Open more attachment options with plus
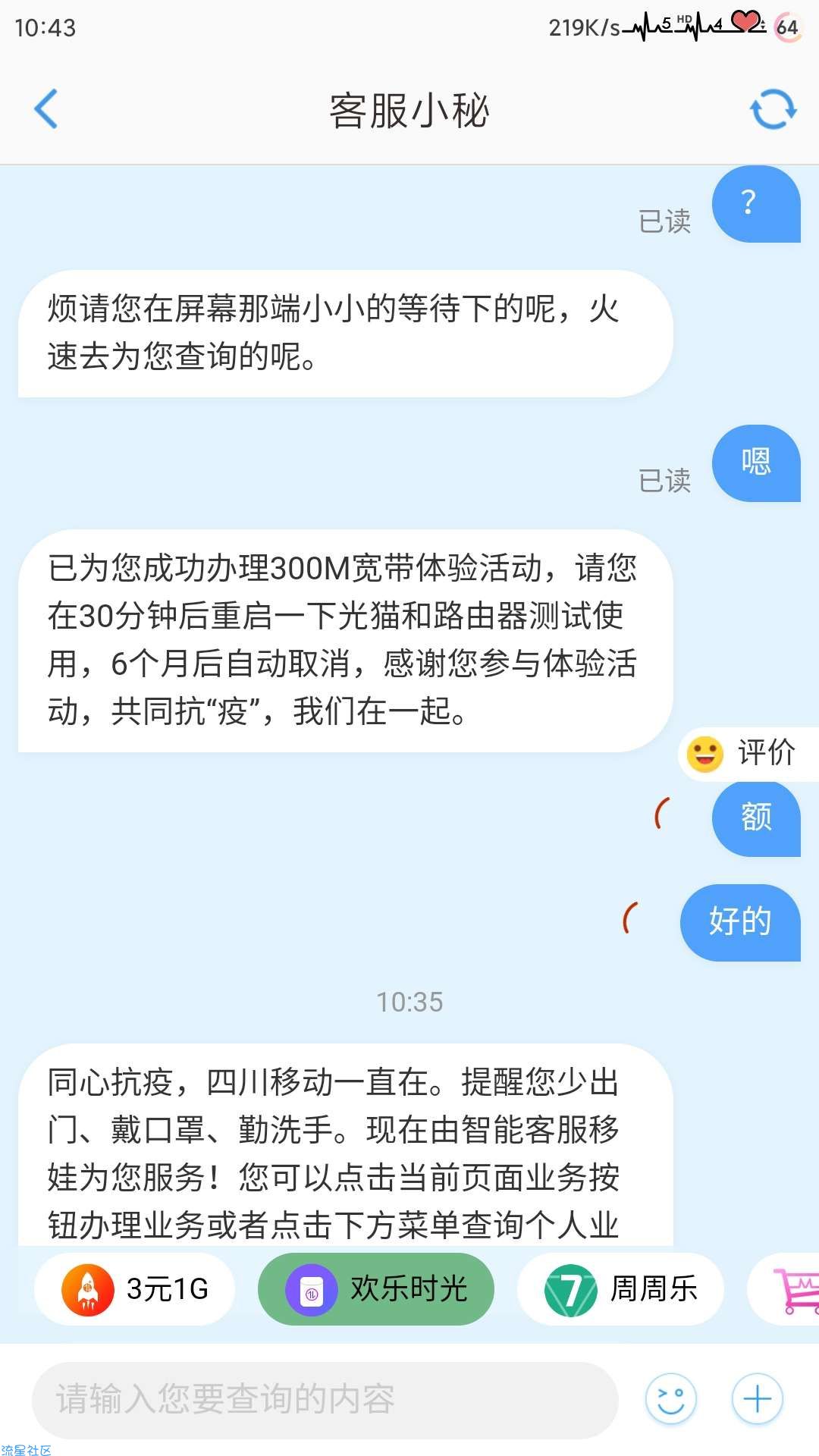Image resolution: width=819 pixels, height=1456 pixels. [x=758, y=1399]
